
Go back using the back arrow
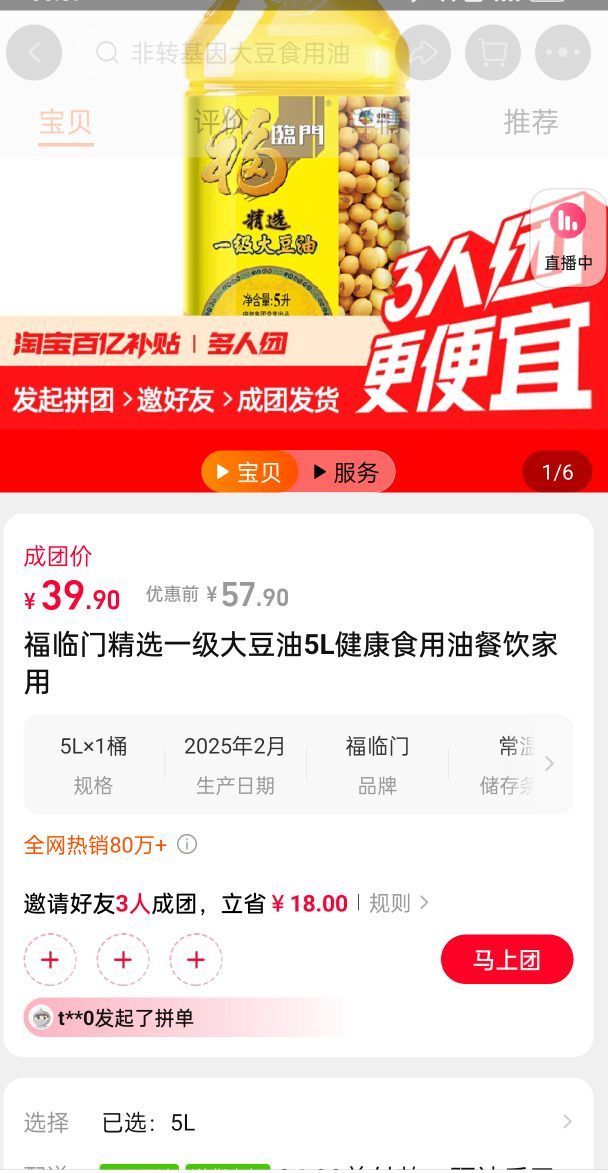[34, 53]
